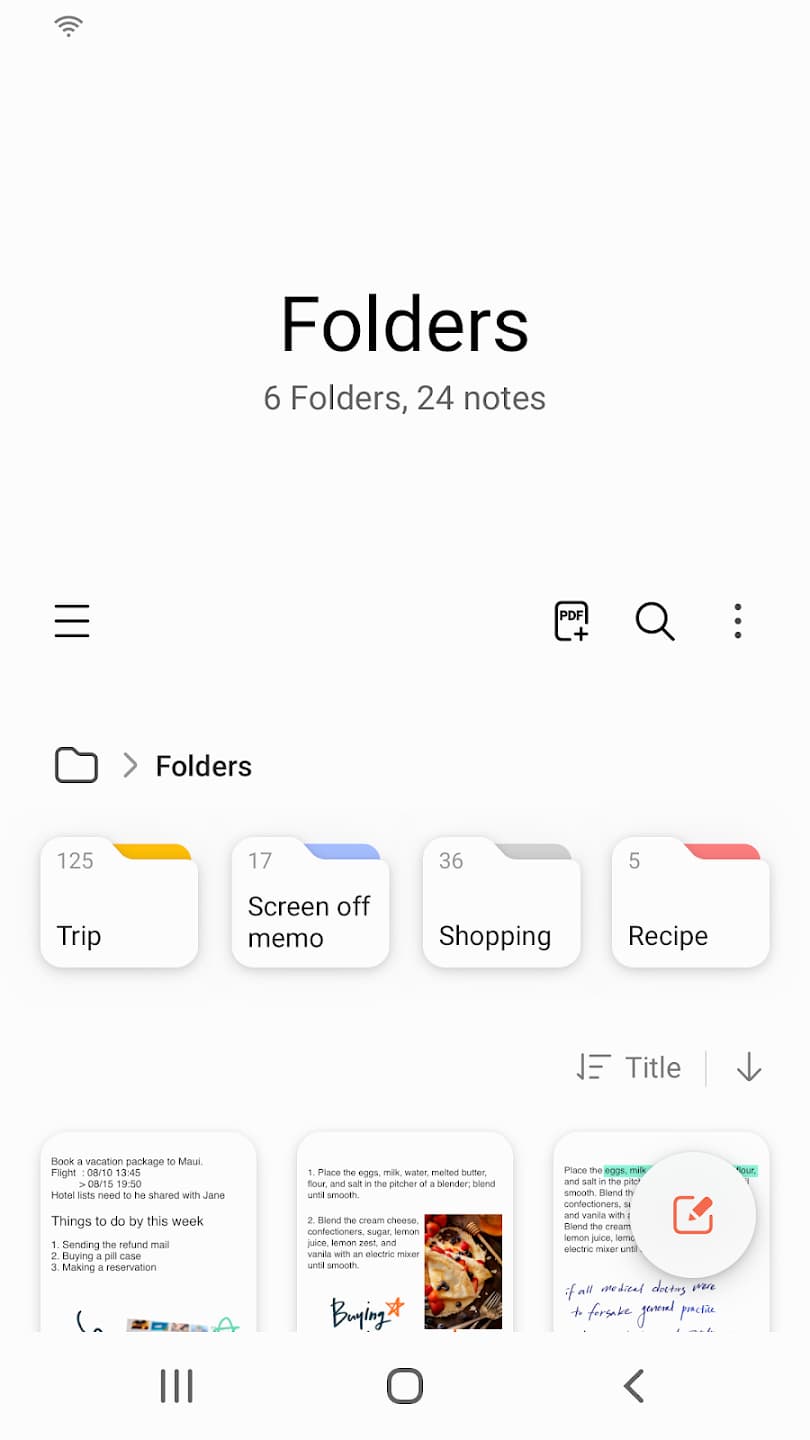Tap the compose new note button

click(x=694, y=1214)
